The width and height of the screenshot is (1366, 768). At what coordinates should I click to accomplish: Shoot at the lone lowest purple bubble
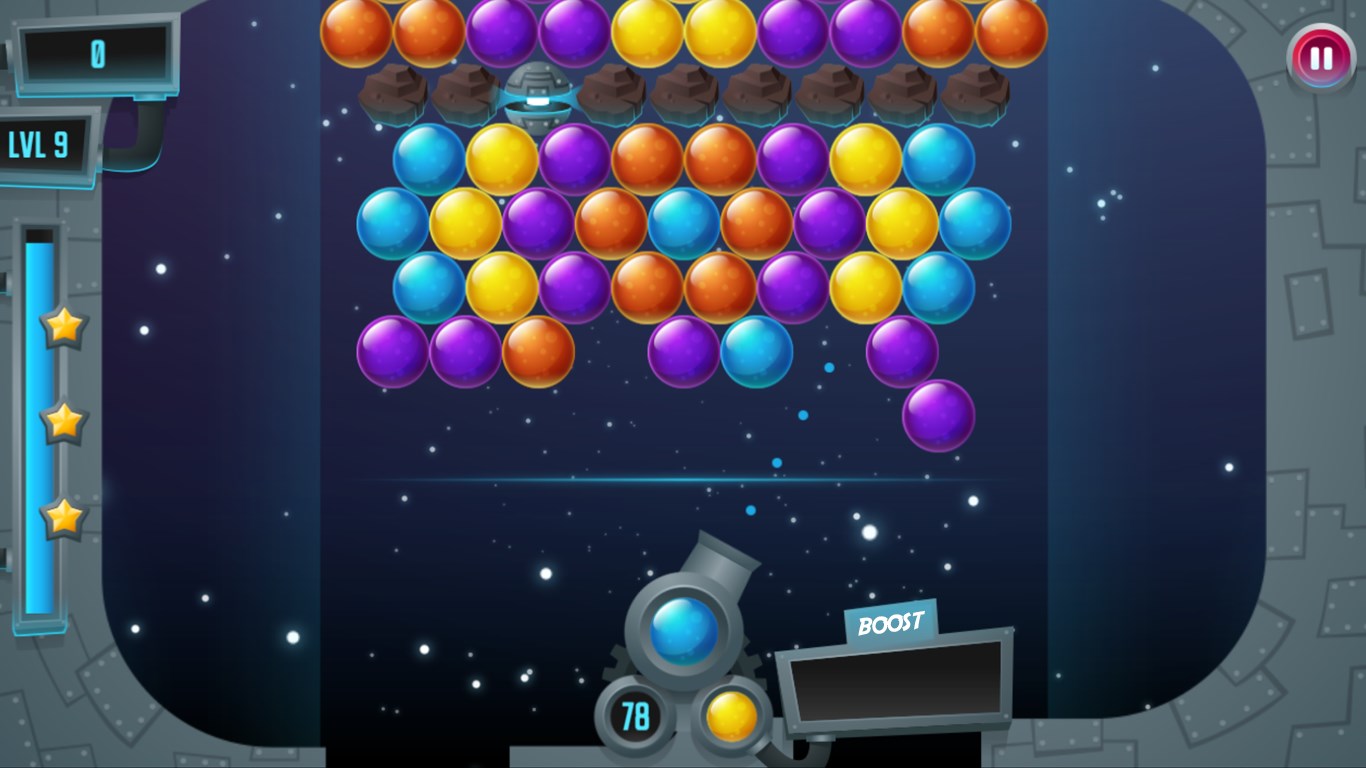coord(938,415)
